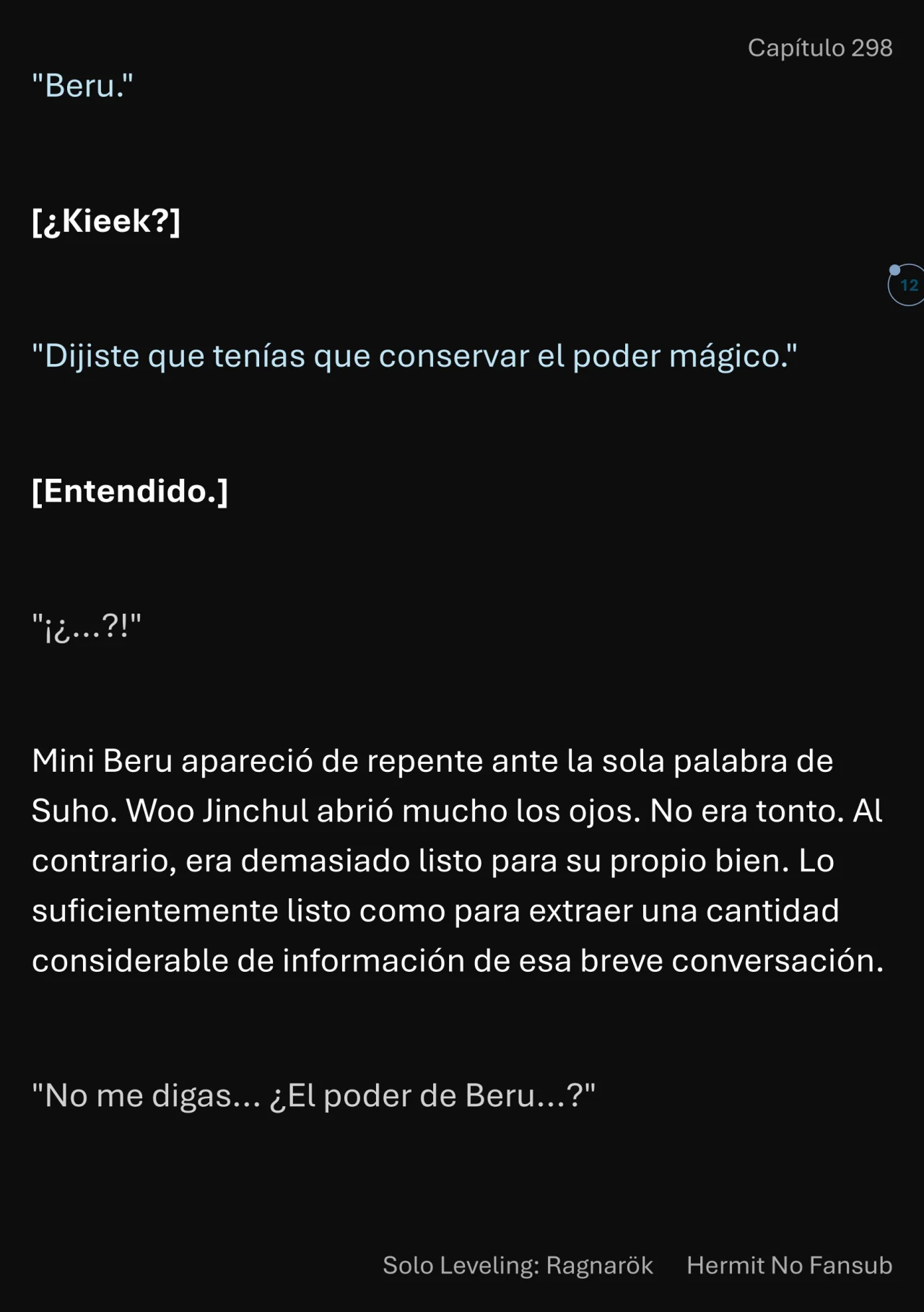Click the phrase Woo Jinchul abrió mucho los ojos
Screen dimensions: 924x1312
point(379,809)
